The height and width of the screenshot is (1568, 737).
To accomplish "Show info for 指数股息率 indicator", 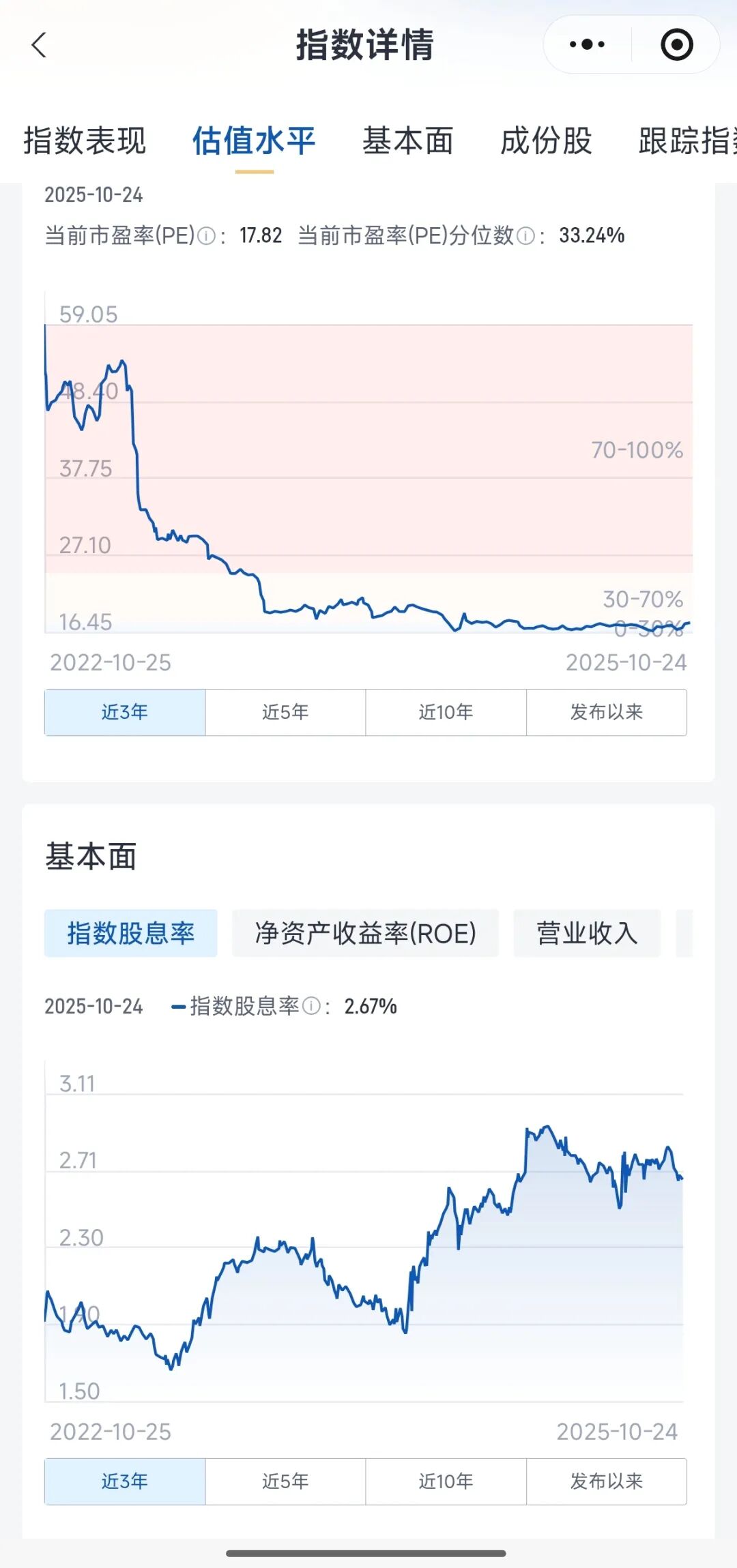I will coord(311,1007).
